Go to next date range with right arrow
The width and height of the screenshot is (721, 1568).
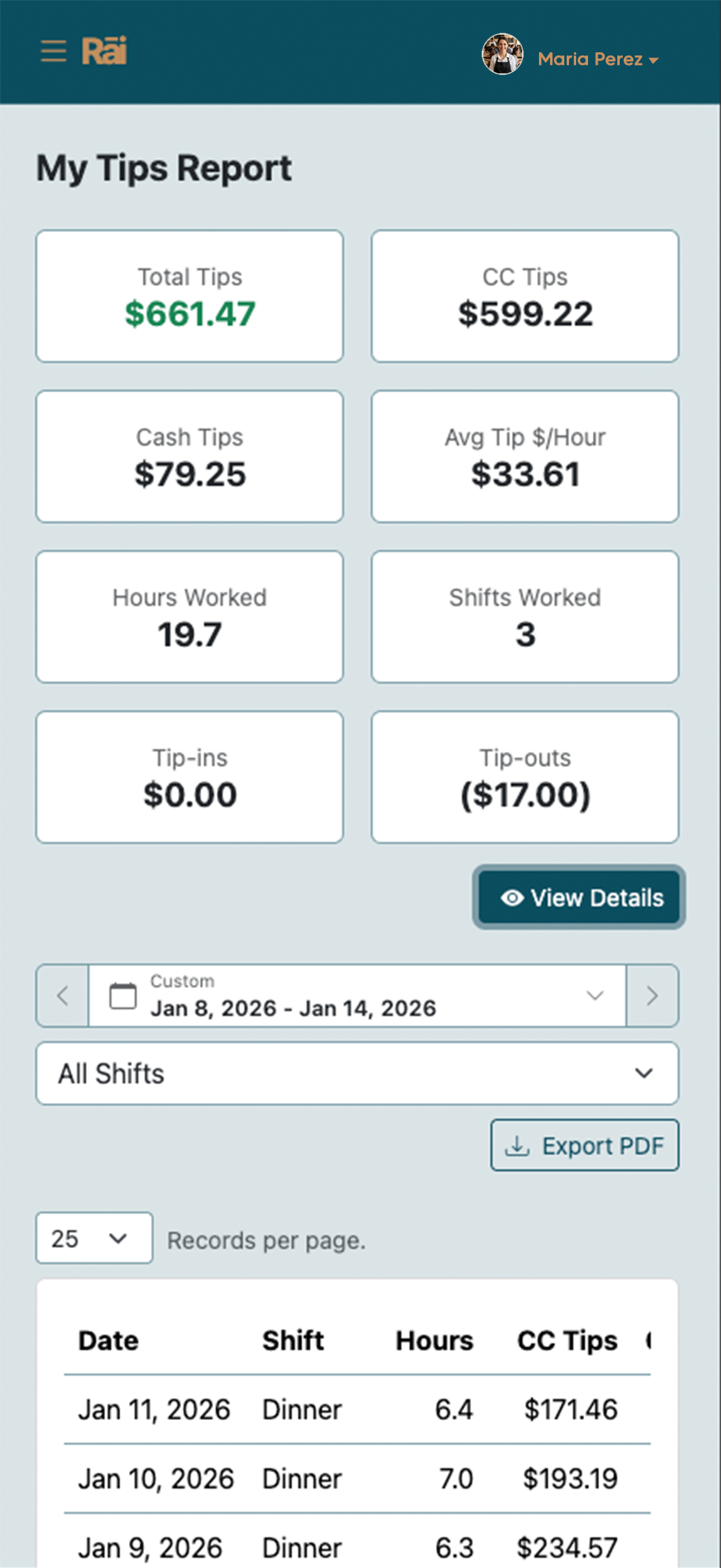[x=652, y=996]
